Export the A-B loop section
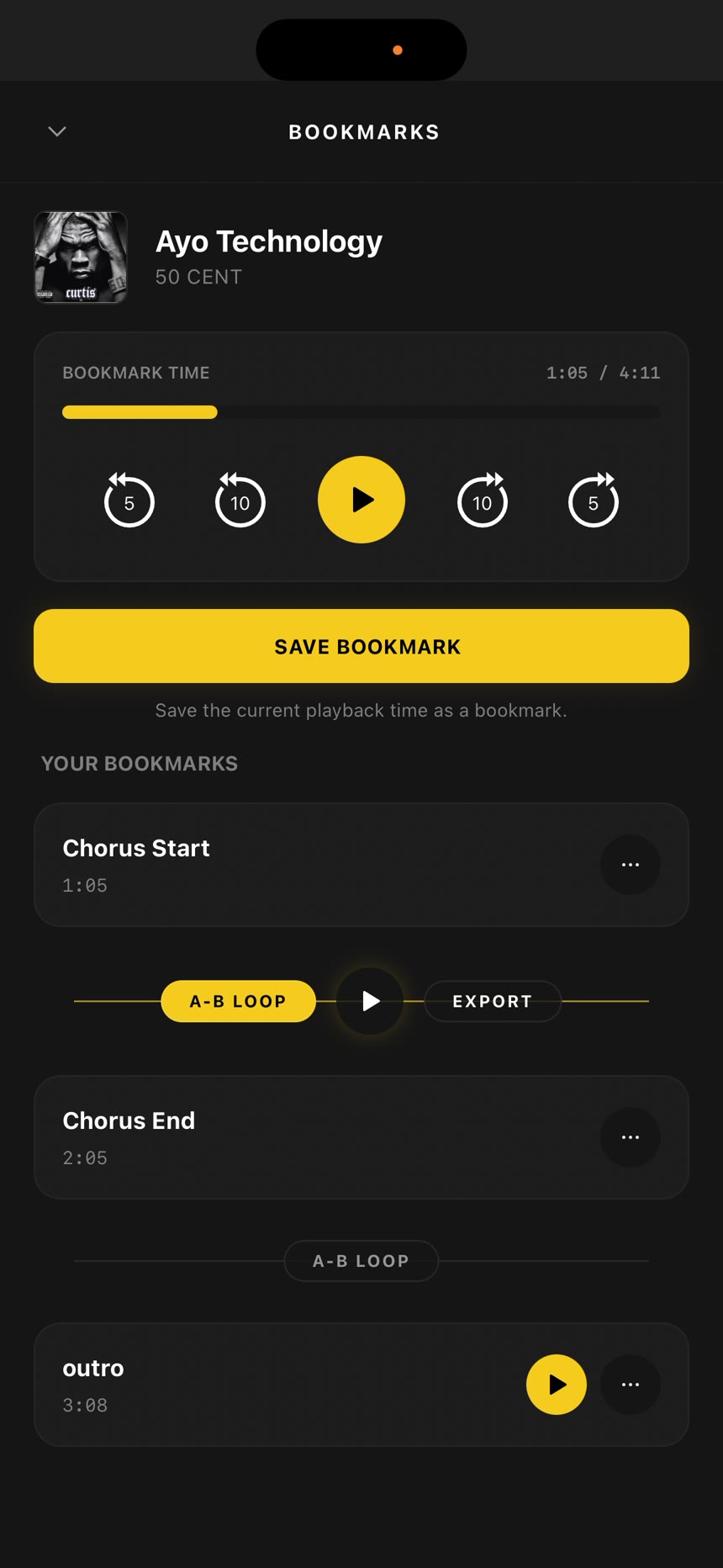 click(493, 1001)
